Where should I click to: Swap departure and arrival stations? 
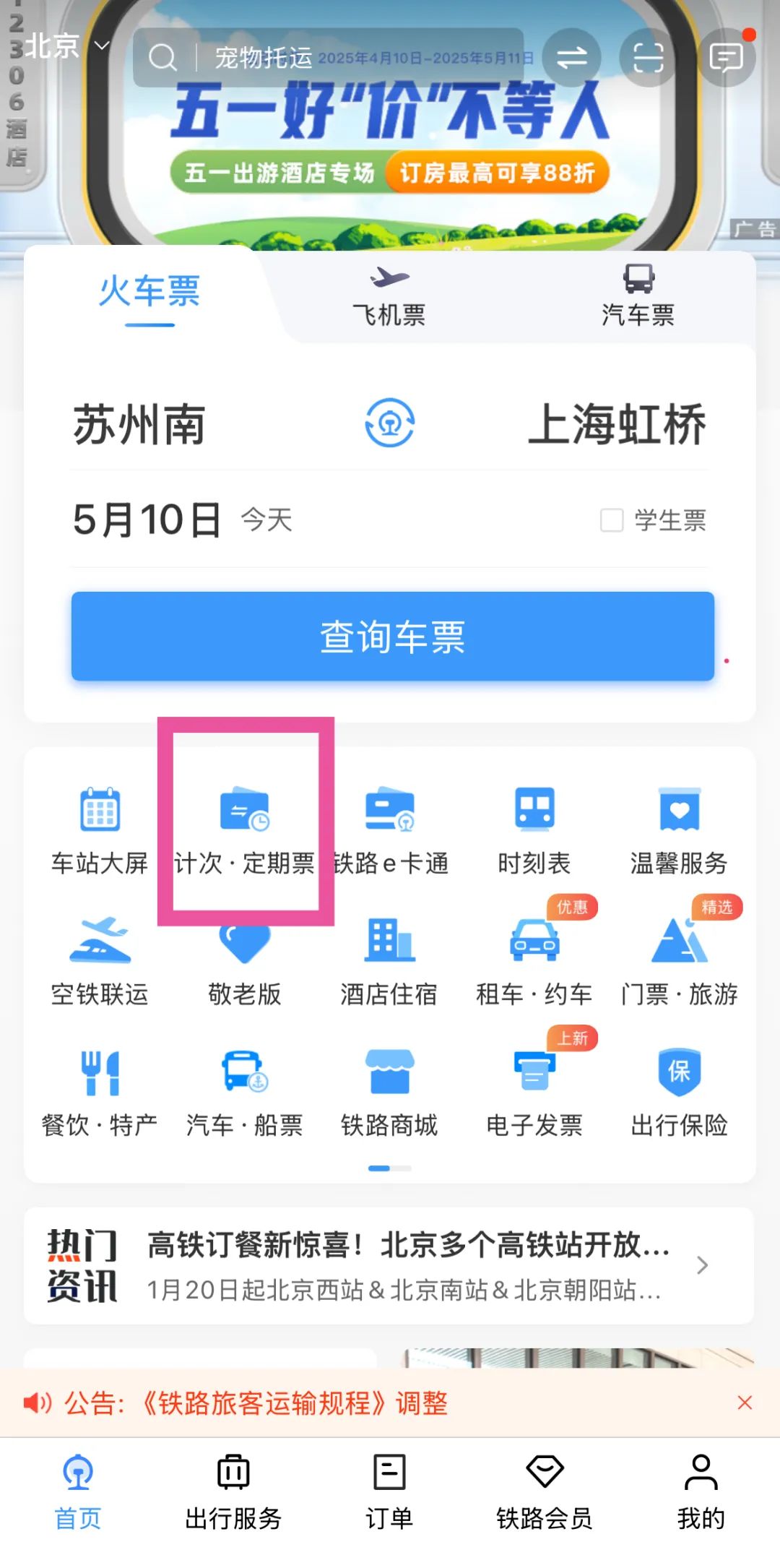pos(389,423)
